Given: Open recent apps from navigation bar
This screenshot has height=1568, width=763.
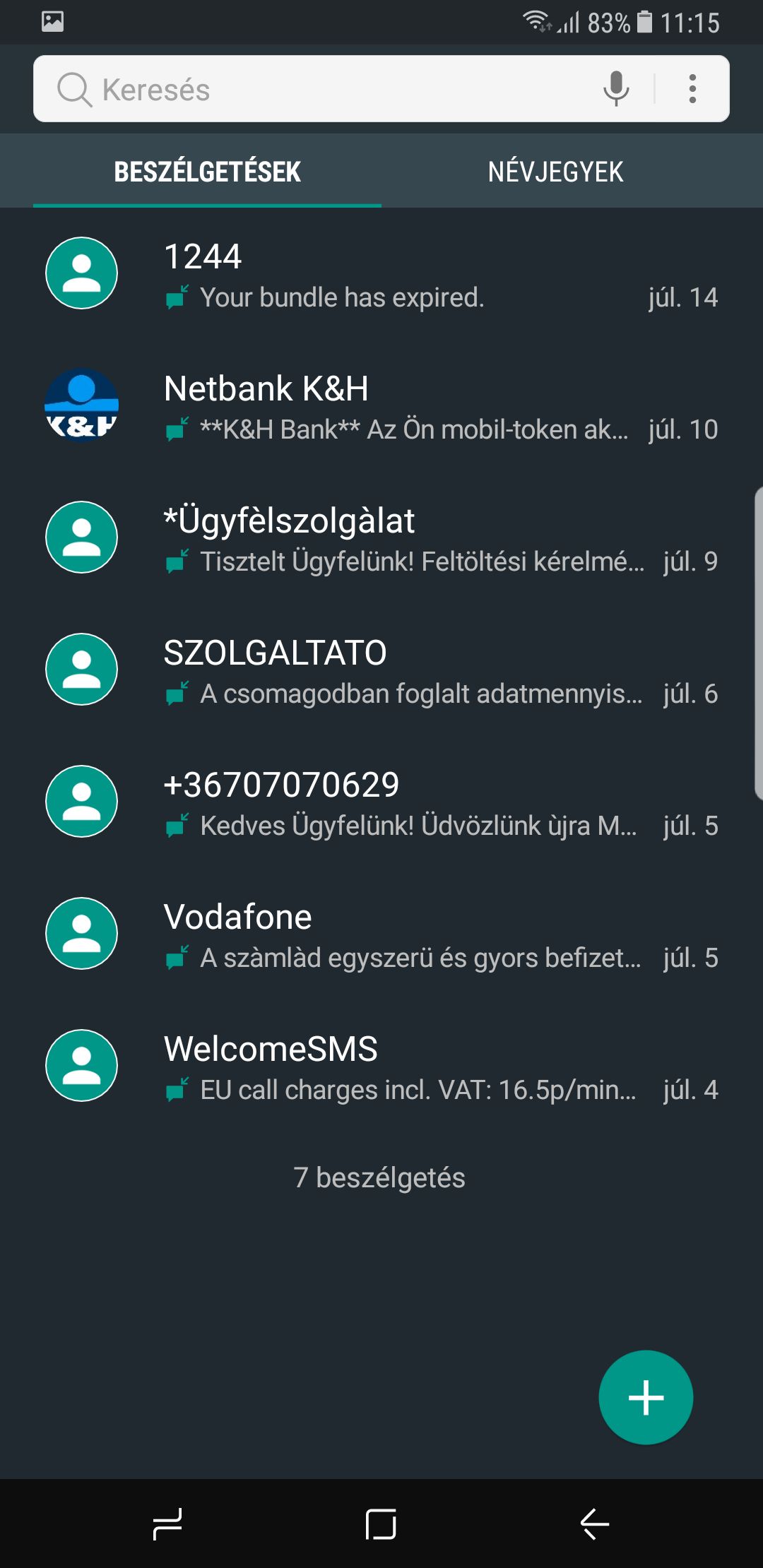Looking at the screenshot, I should tap(167, 1524).
